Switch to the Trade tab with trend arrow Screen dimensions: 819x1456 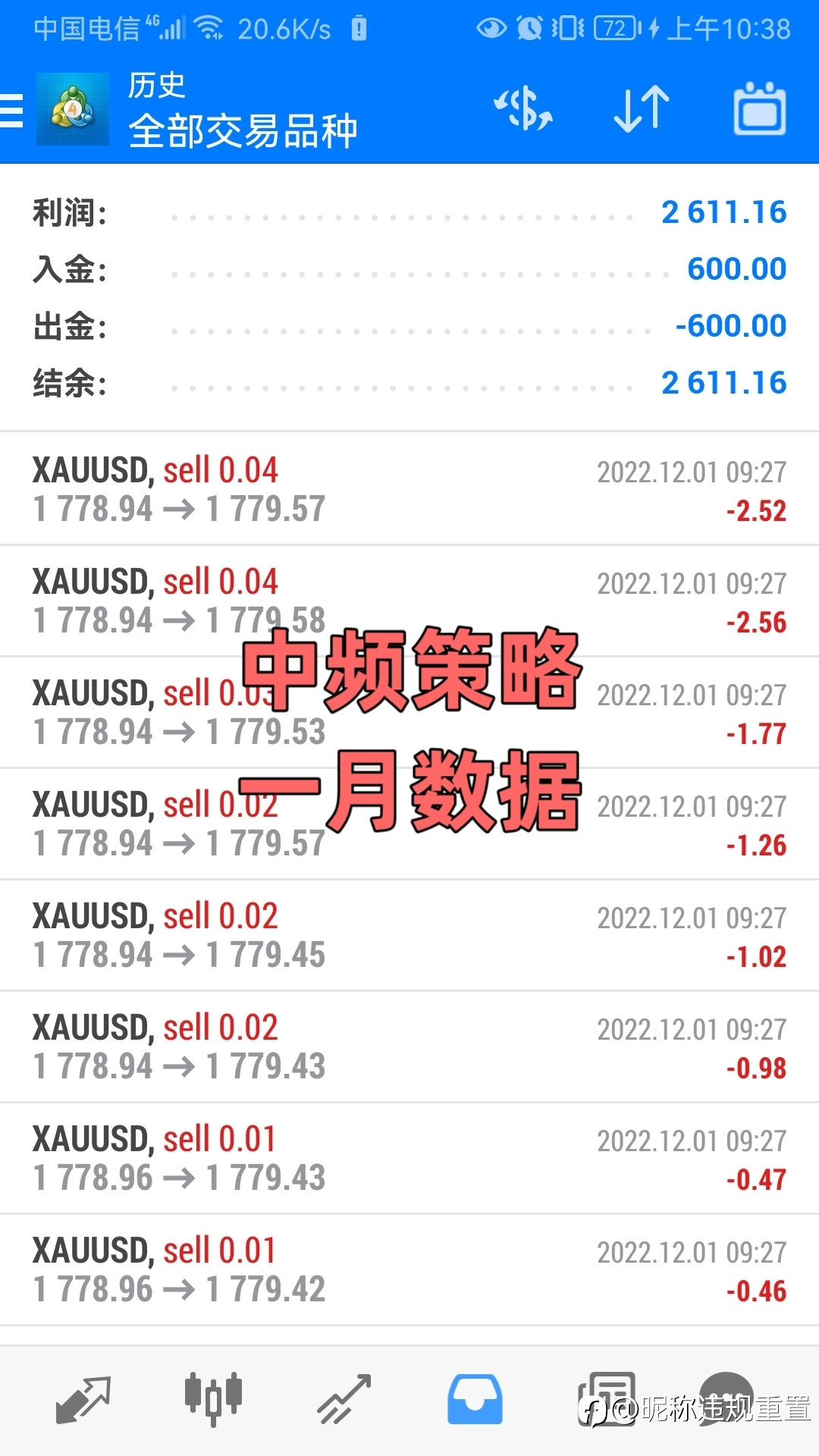pos(344,1399)
